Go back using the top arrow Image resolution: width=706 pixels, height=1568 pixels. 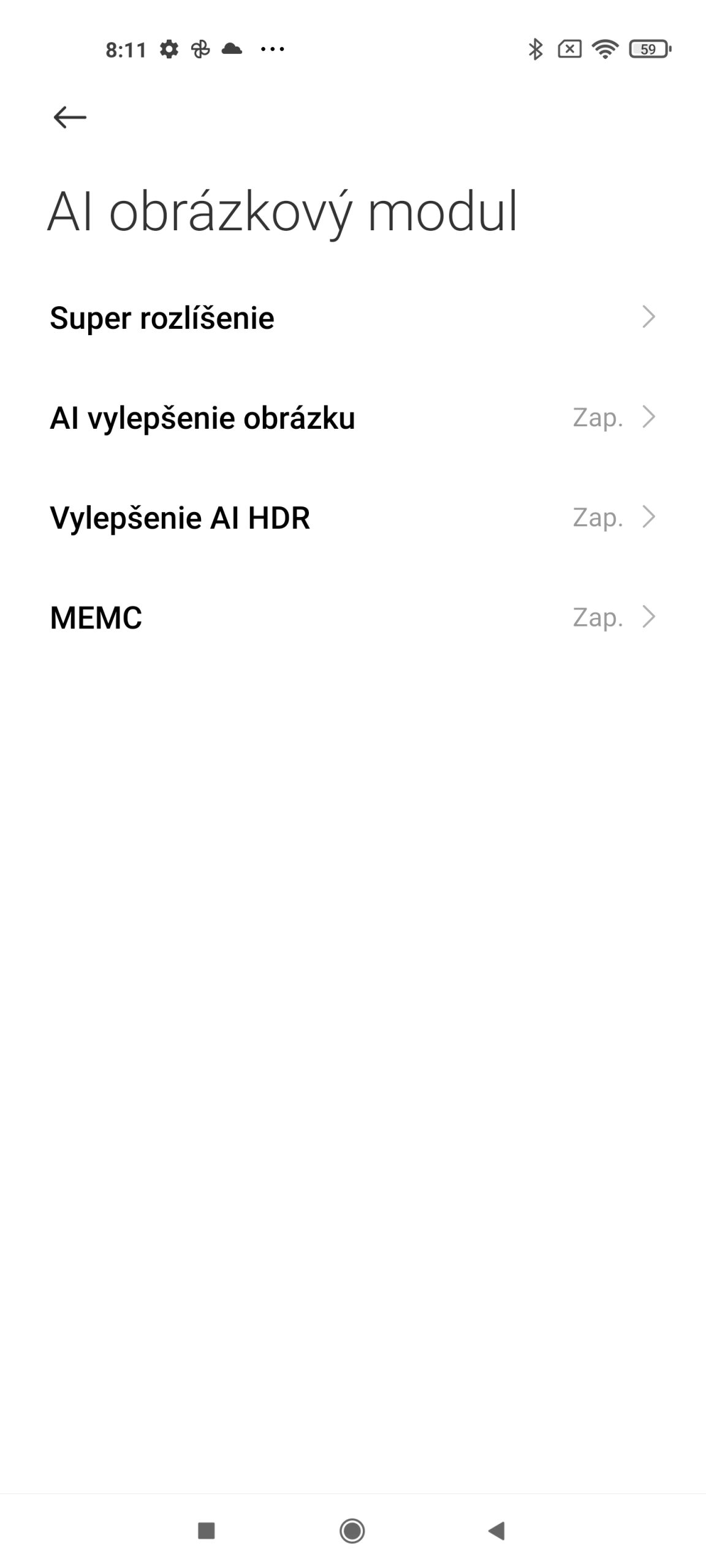click(70, 117)
